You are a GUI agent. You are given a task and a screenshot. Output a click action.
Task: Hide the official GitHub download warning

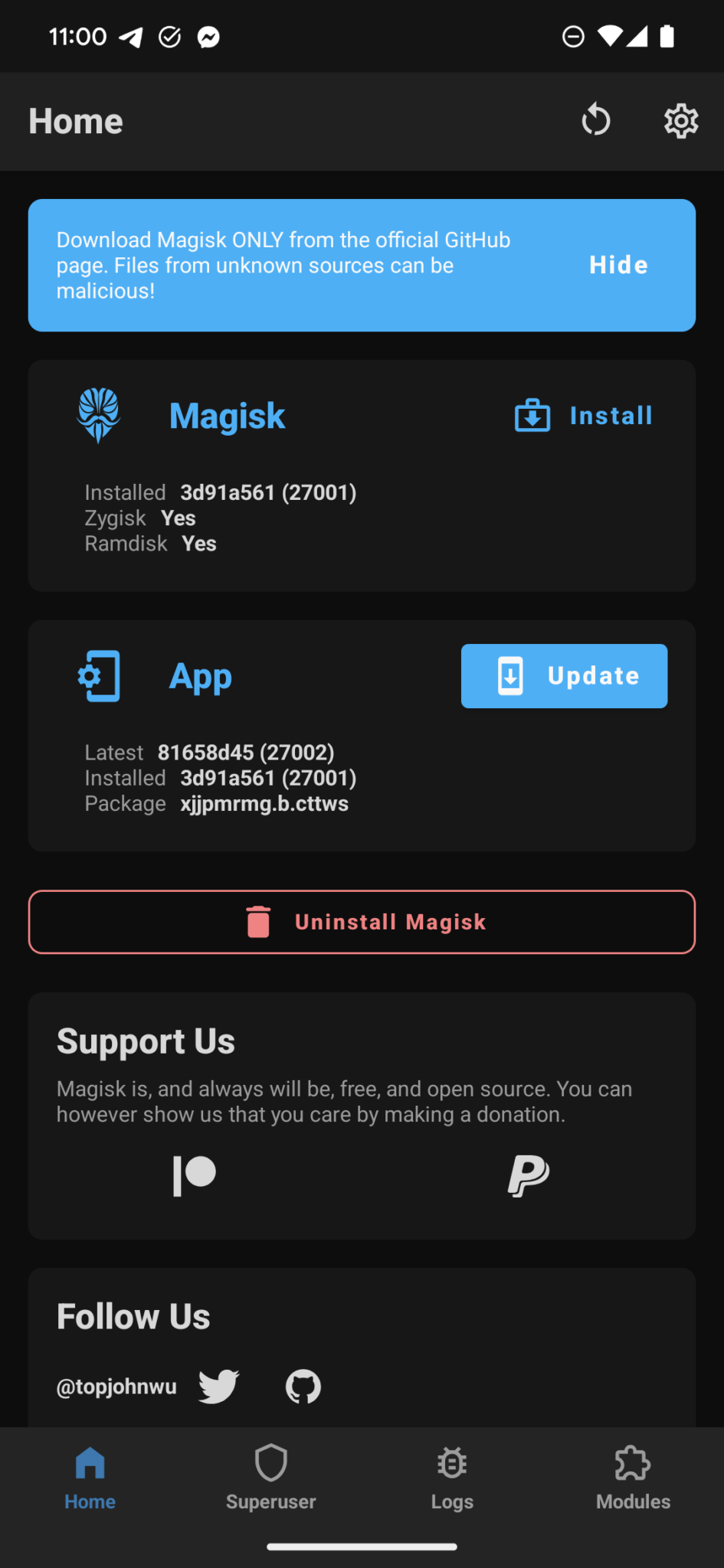[618, 265]
